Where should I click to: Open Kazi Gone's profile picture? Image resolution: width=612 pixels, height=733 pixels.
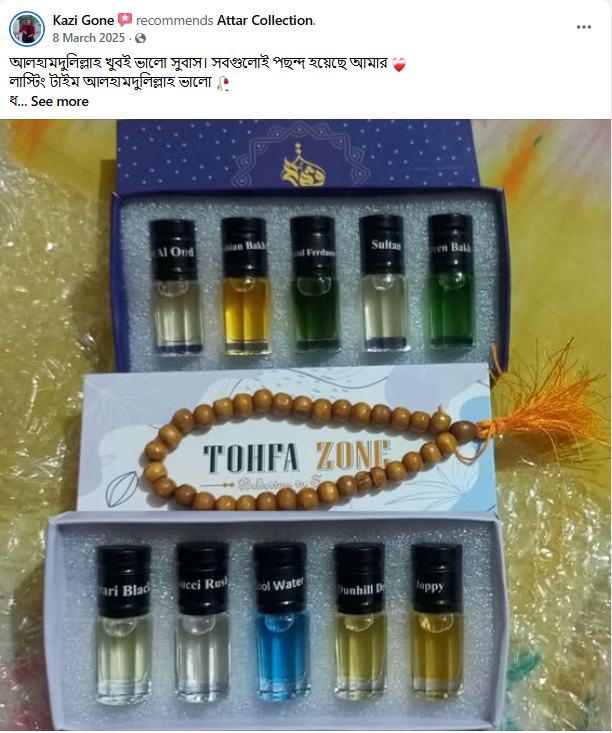tap(27, 29)
